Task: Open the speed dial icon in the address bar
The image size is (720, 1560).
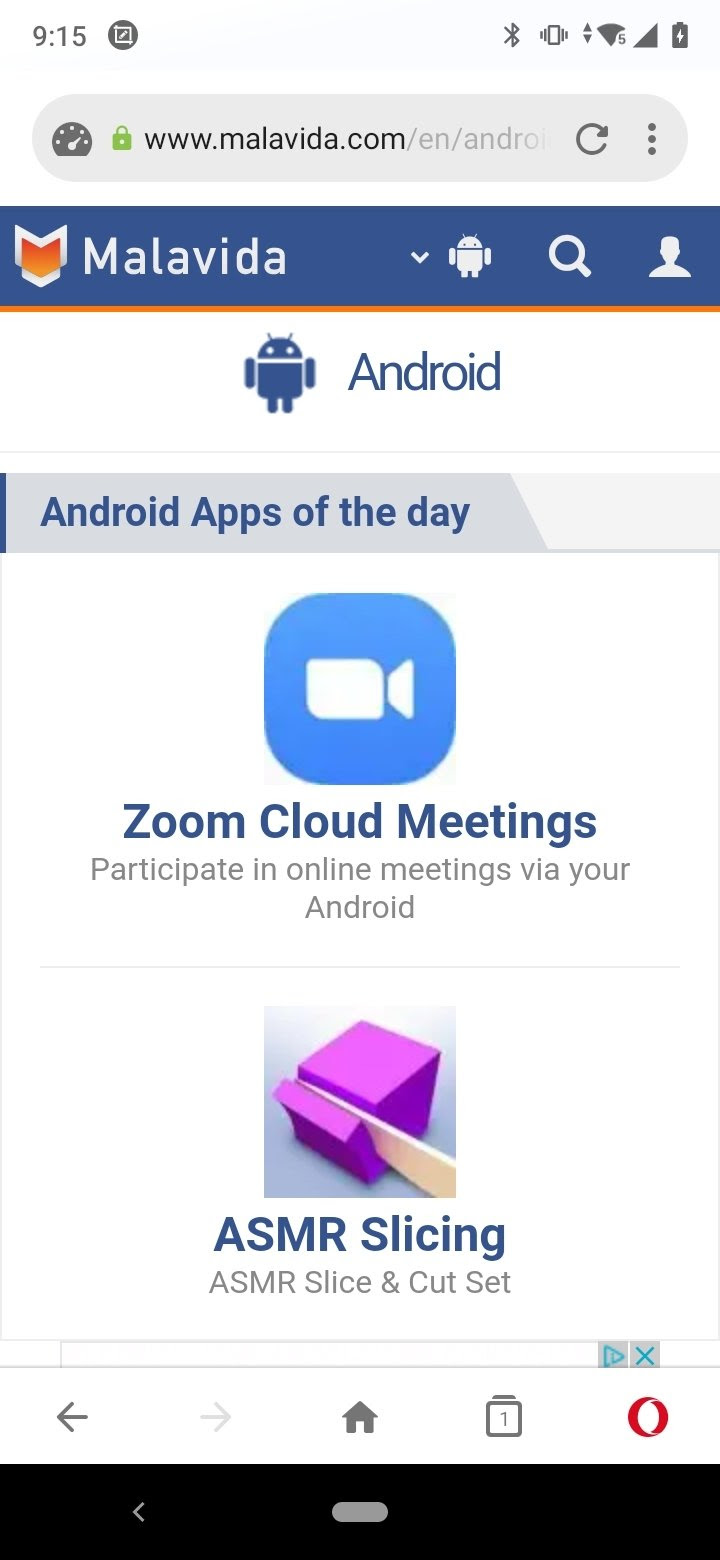Action: [x=72, y=139]
